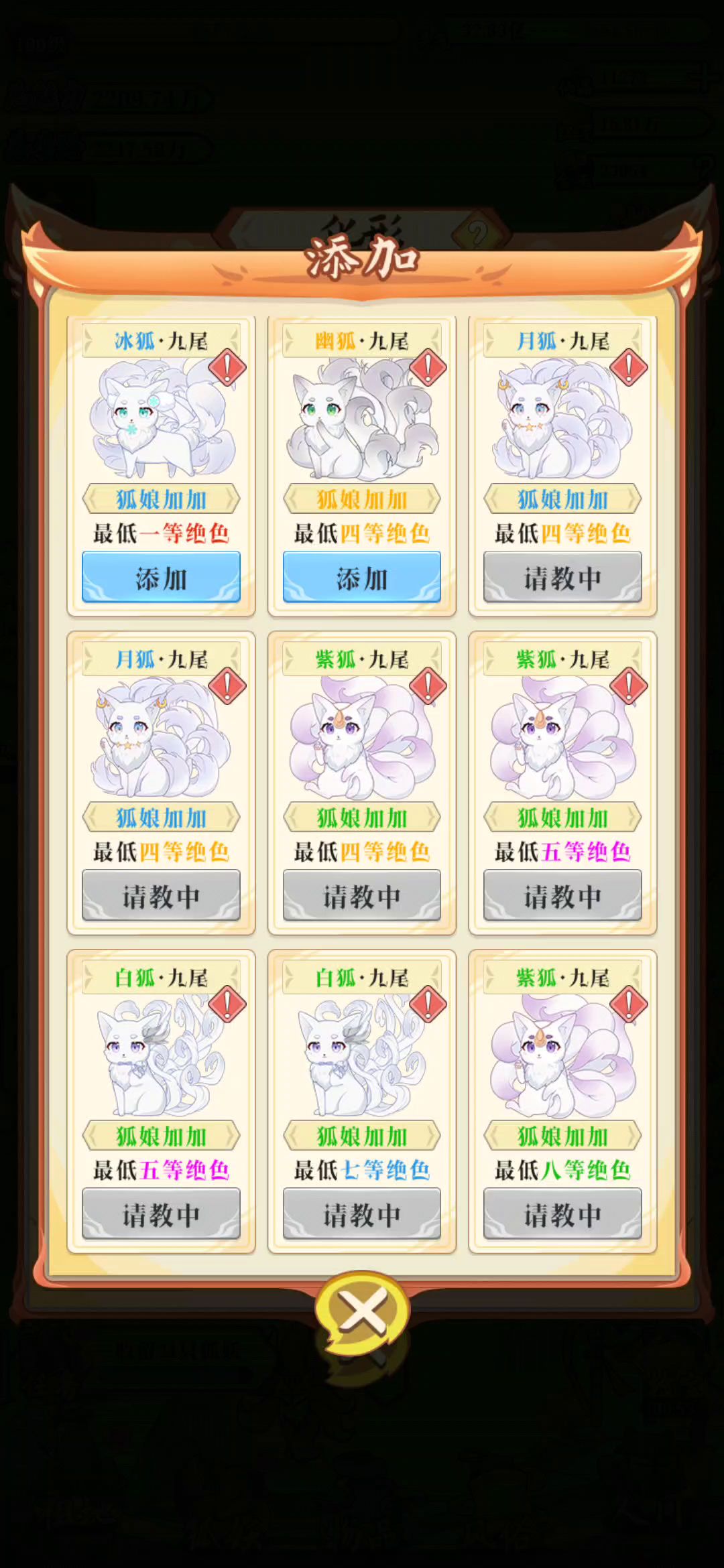Tap 添加 button under 冰狐·九尾
This screenshot has height=1568, width=724.
coord(161,578)
